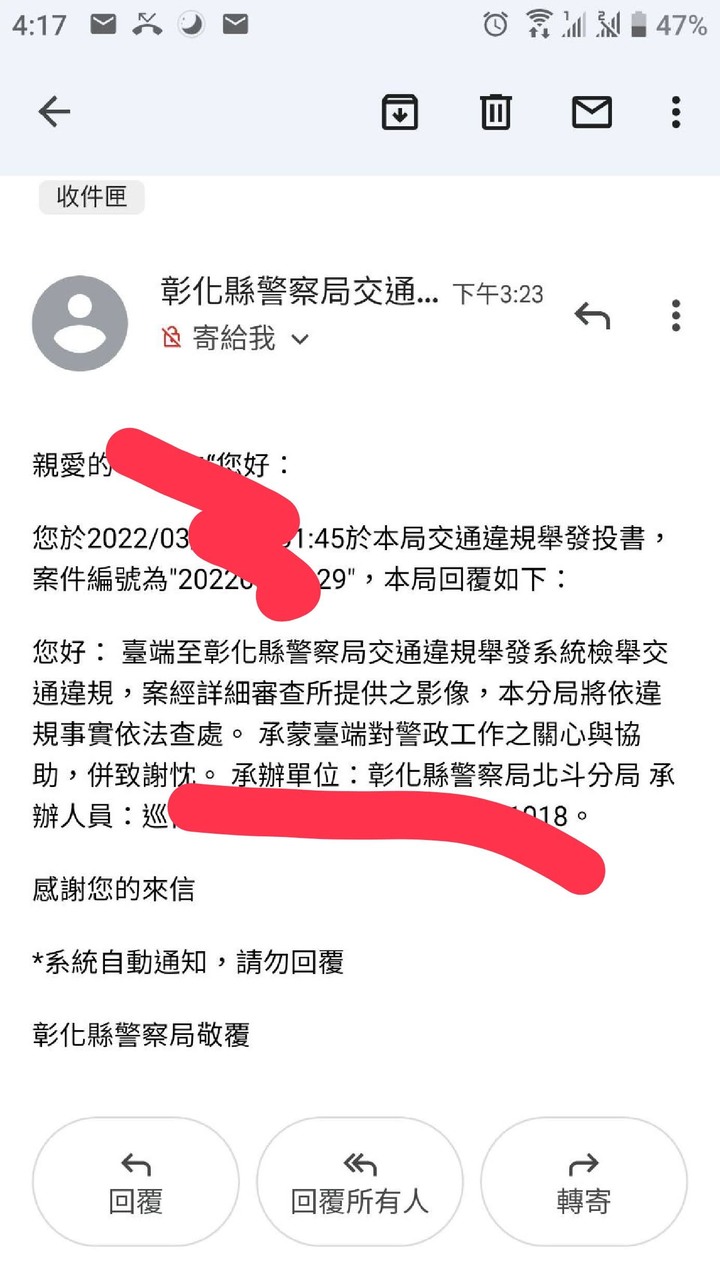Image resolution: width=720 pixels, height=1280 pixels.
Task: Delete this email with trash icon
Action: tap(495, 112)
